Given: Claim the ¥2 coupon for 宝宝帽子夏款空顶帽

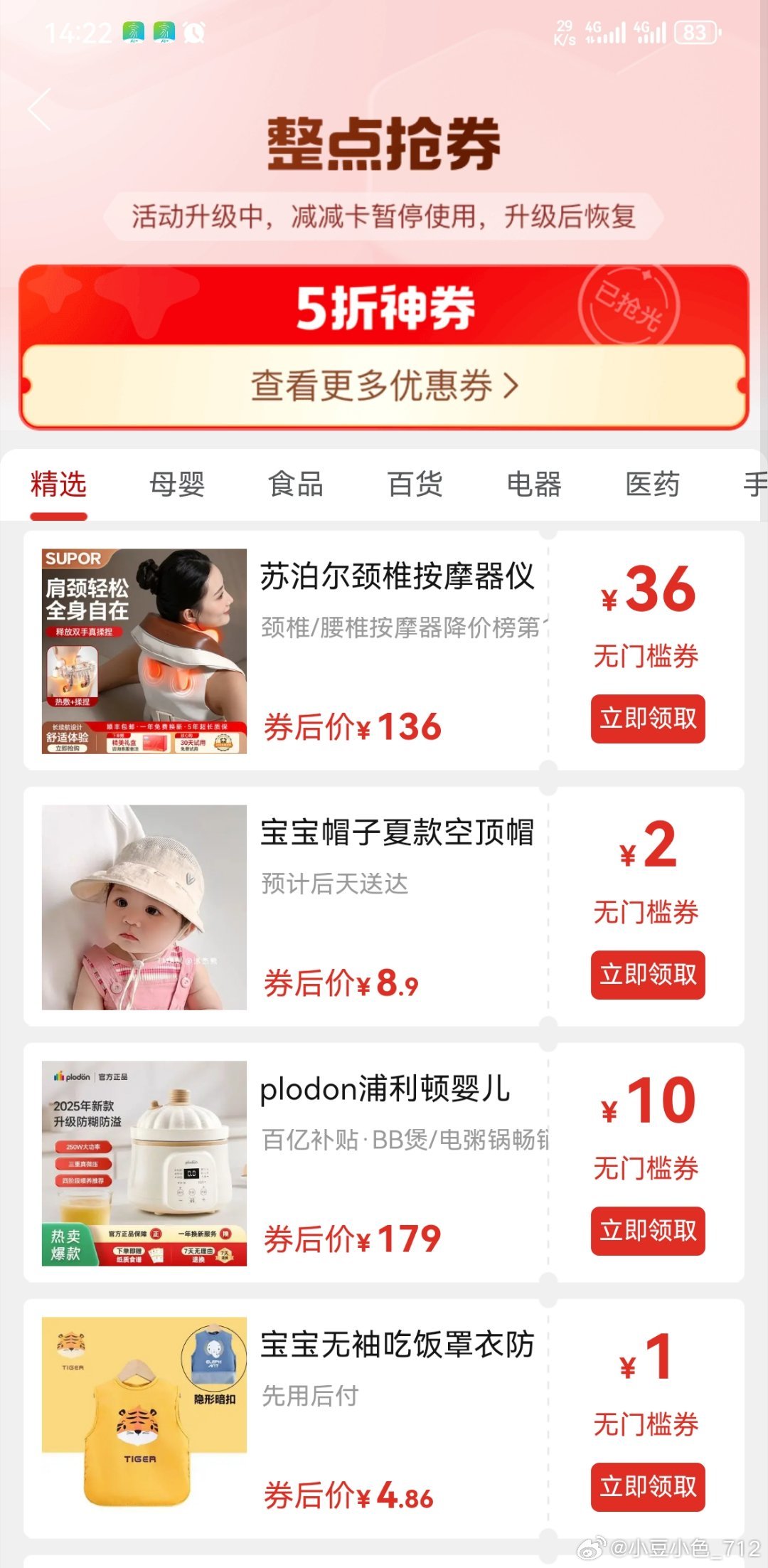Looking at the screenshot, I should 648,975.
